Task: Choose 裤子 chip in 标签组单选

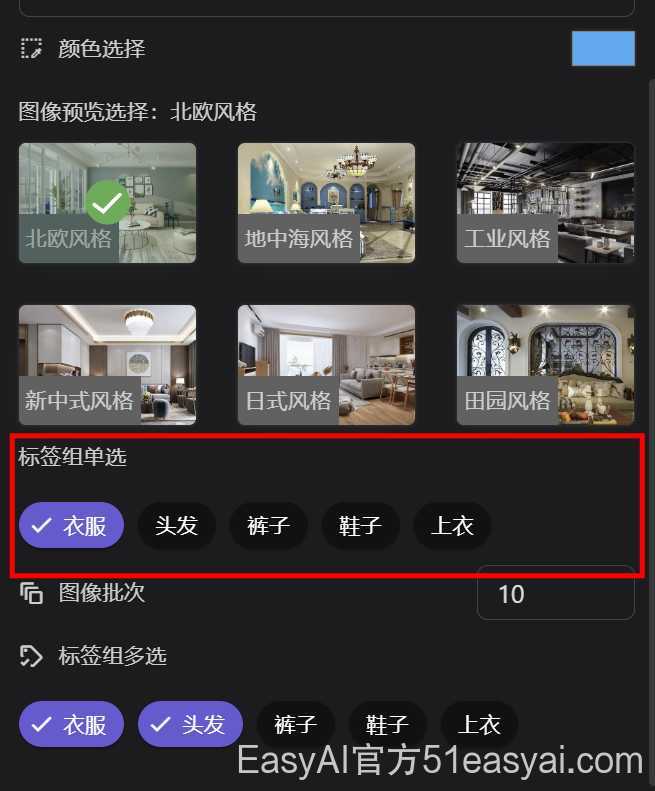Action: [x=268, y=525]
